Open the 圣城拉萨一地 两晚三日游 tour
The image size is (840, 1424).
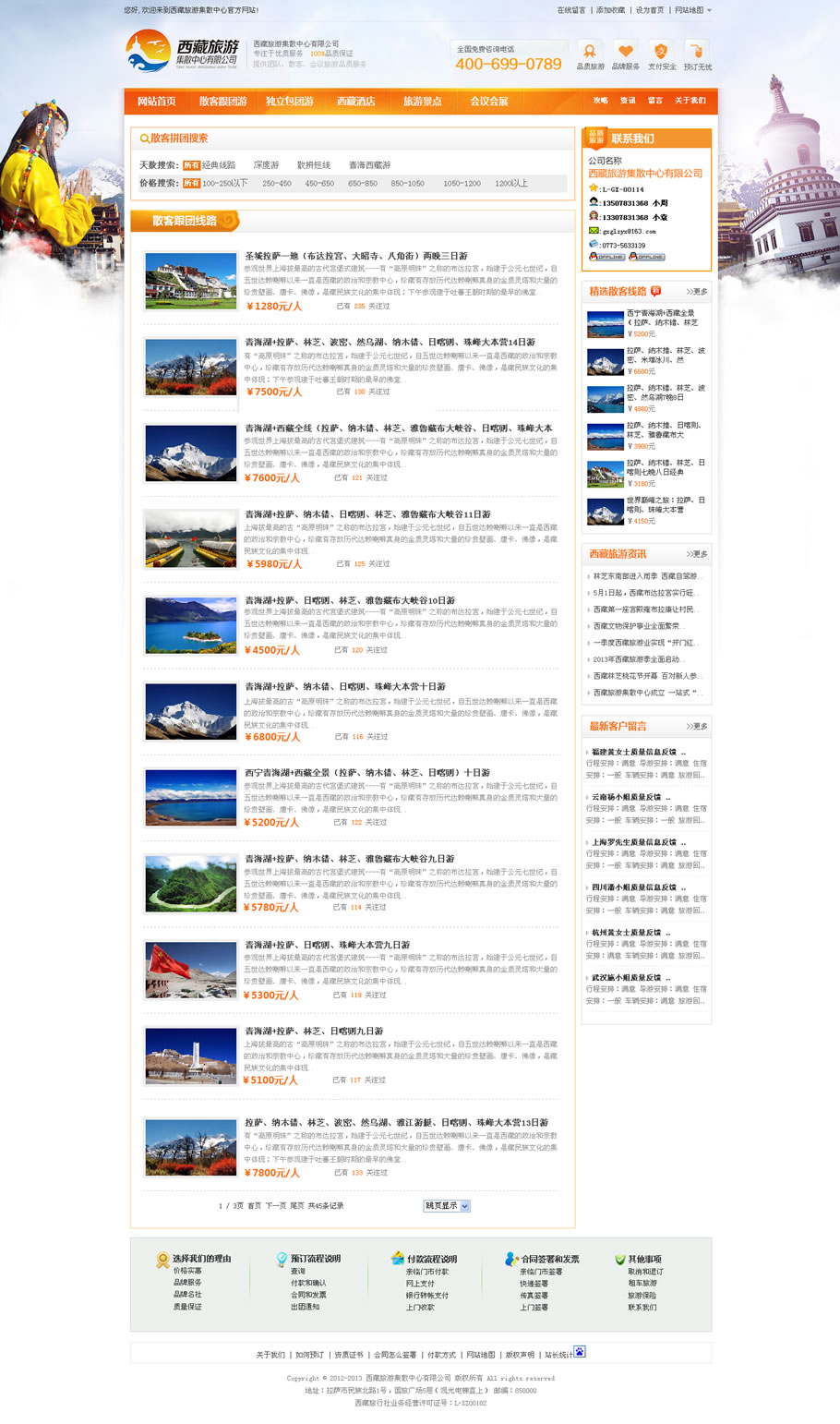click(355, 256)
